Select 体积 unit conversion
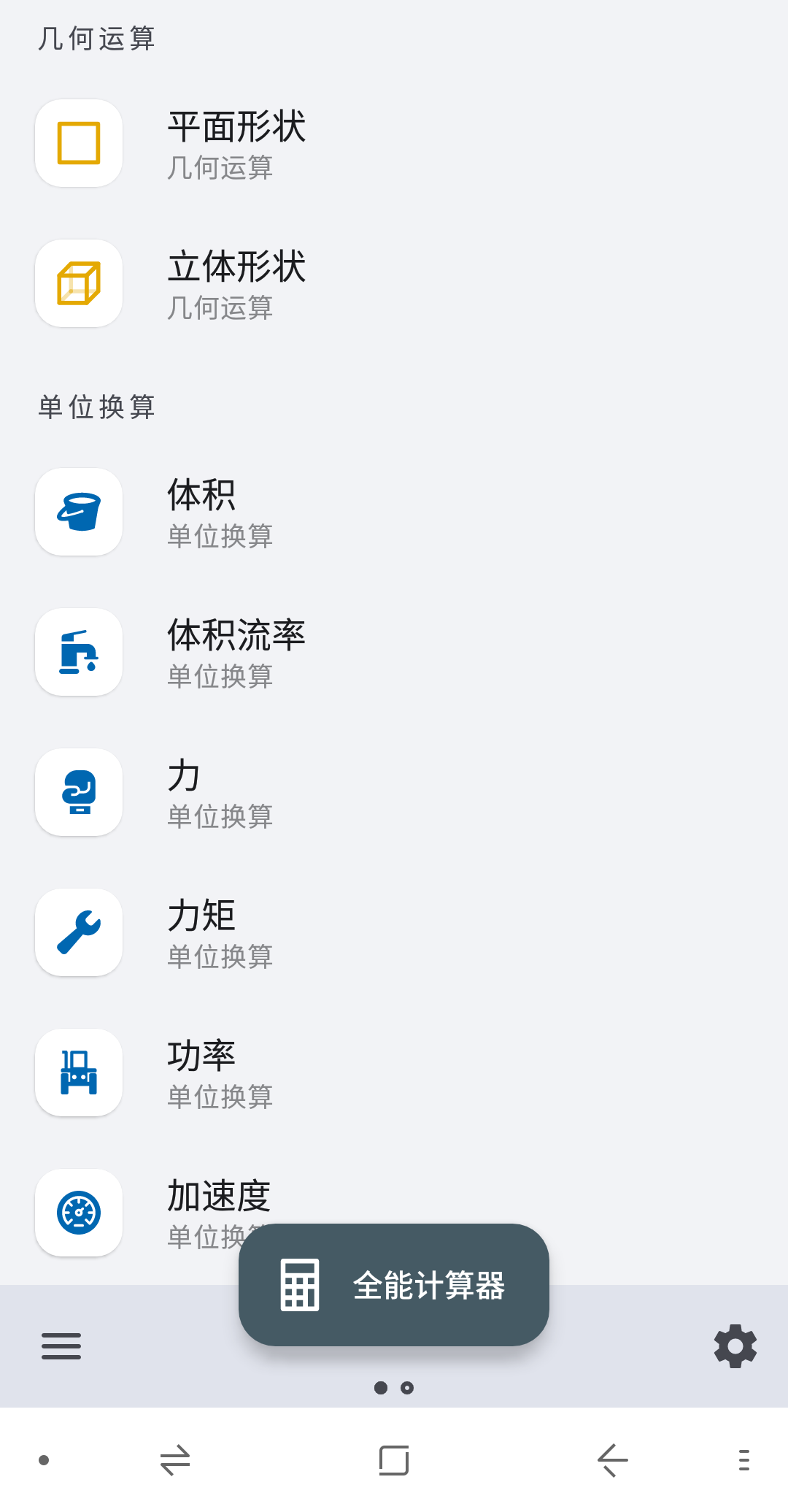This screenshot has width=788, height=1512. 201,513
